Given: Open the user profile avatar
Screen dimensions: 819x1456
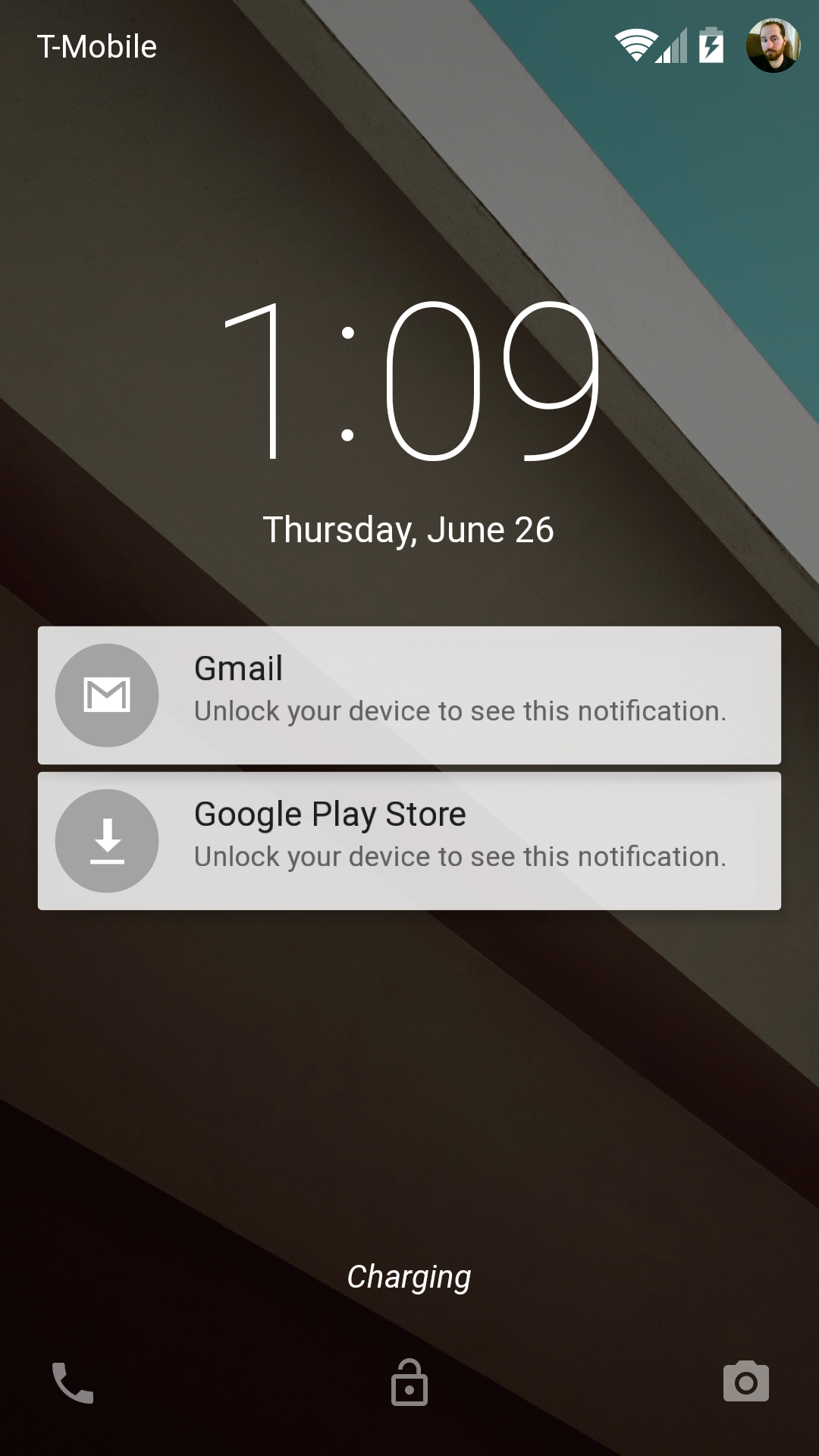Looking at the screenshot, I should pos(772,45).
